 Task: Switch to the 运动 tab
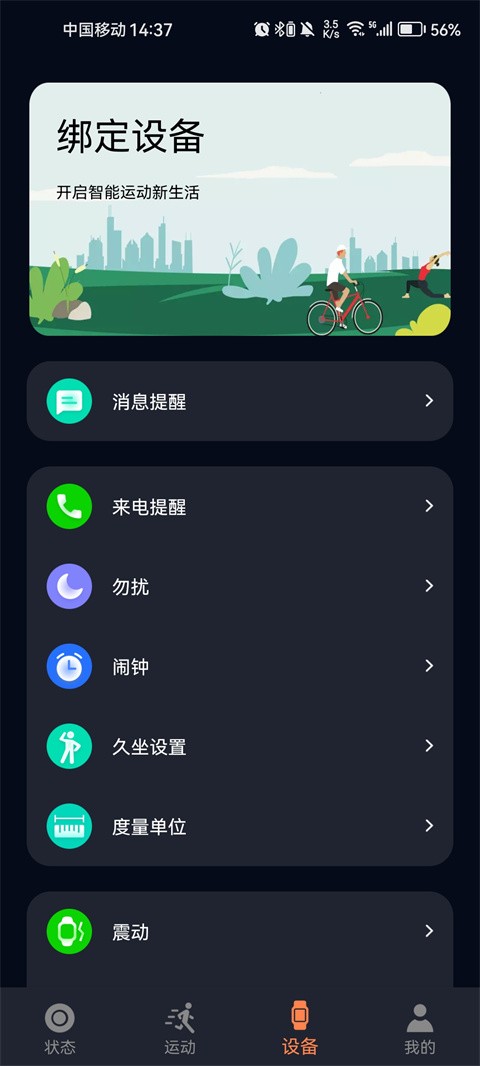(x=179, y=1028)
